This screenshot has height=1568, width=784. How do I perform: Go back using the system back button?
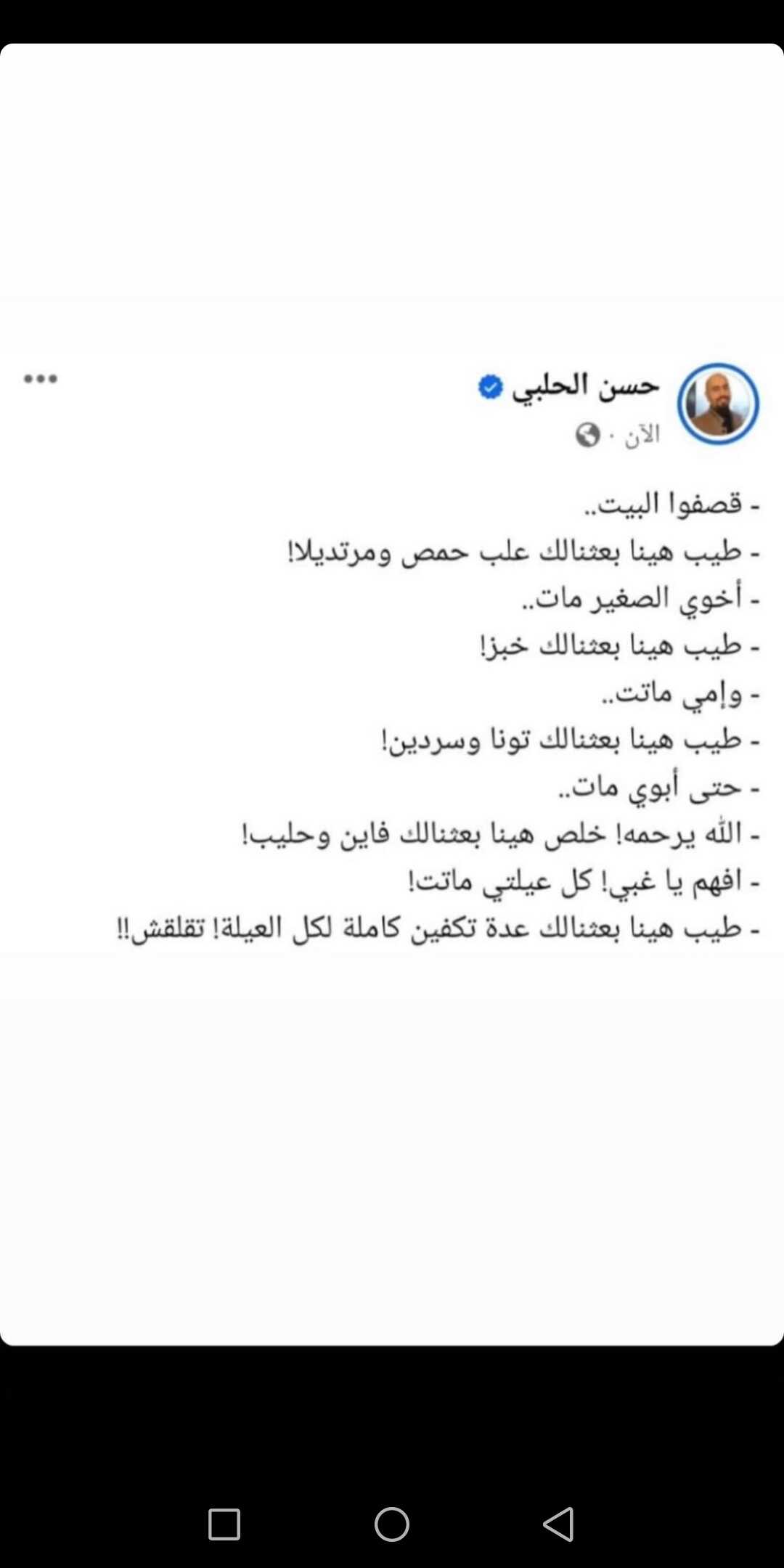(x=559, y=1524)
